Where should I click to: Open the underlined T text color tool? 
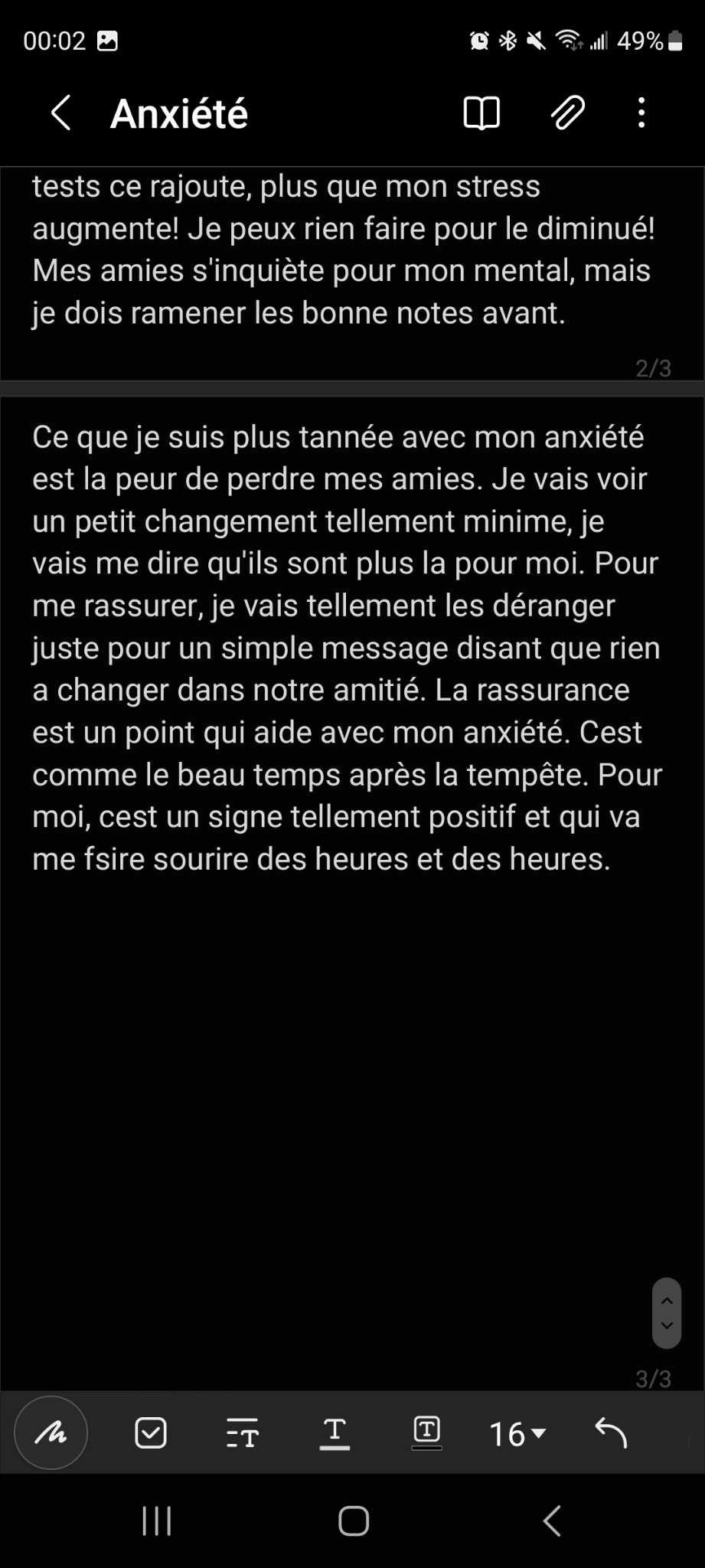(335, 1432)
